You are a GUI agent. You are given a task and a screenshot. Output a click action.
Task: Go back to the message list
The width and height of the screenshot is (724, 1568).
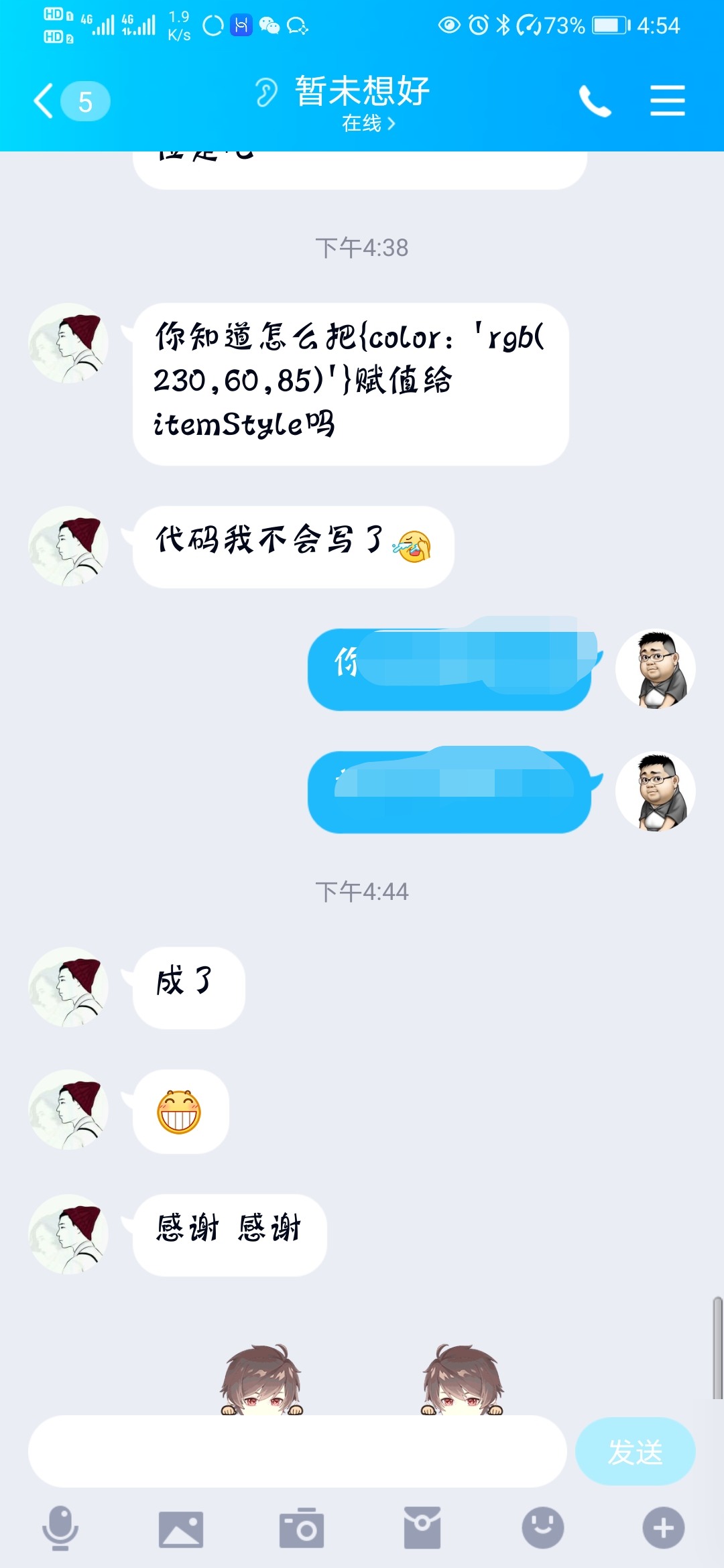[x=70, y=101]
